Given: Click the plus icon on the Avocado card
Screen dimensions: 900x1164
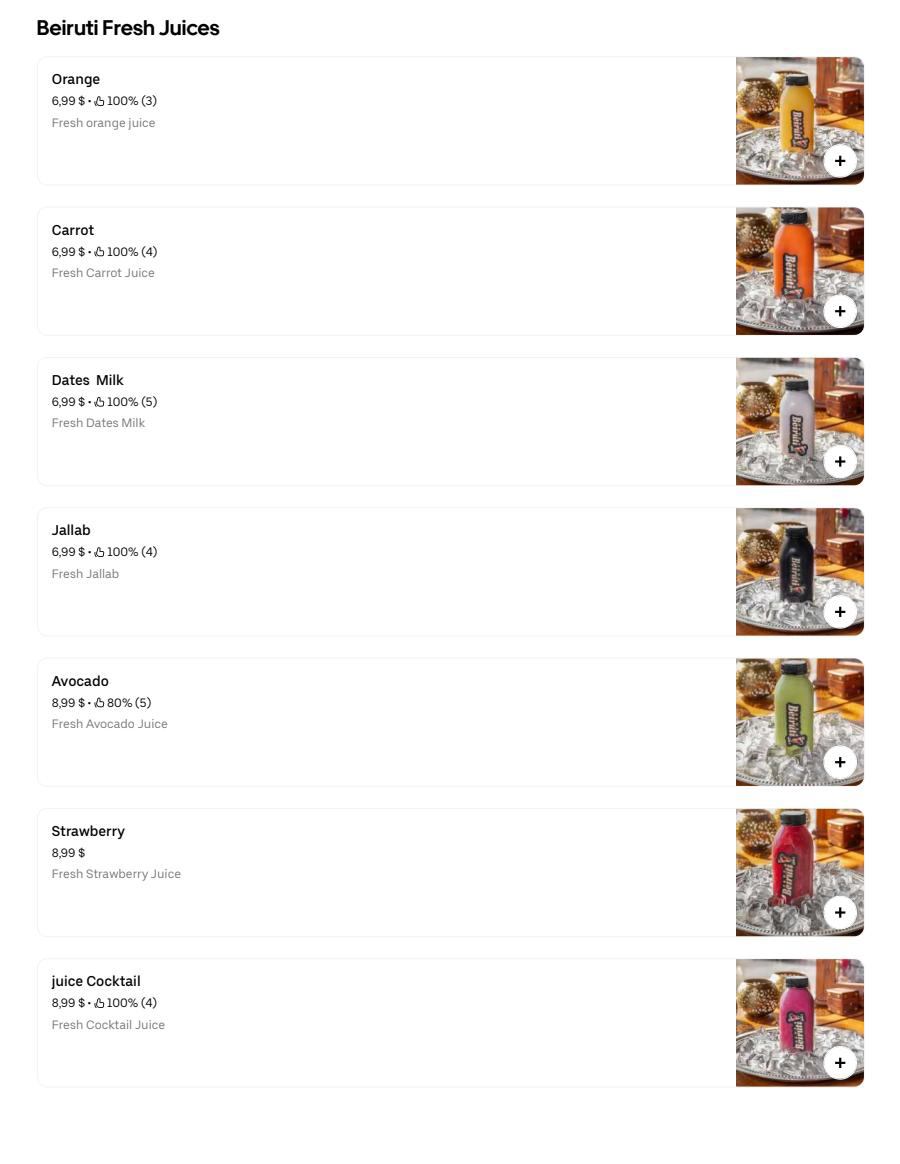Looking at the screenshot, I should 839,761.
